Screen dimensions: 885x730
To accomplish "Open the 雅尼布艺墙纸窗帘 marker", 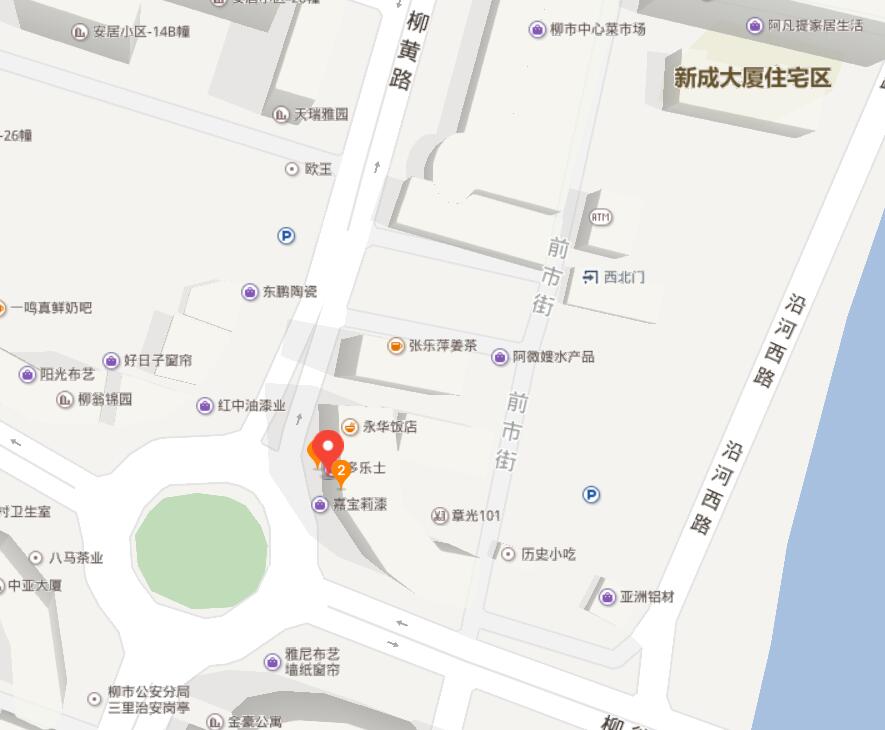I will pos(272,661).
